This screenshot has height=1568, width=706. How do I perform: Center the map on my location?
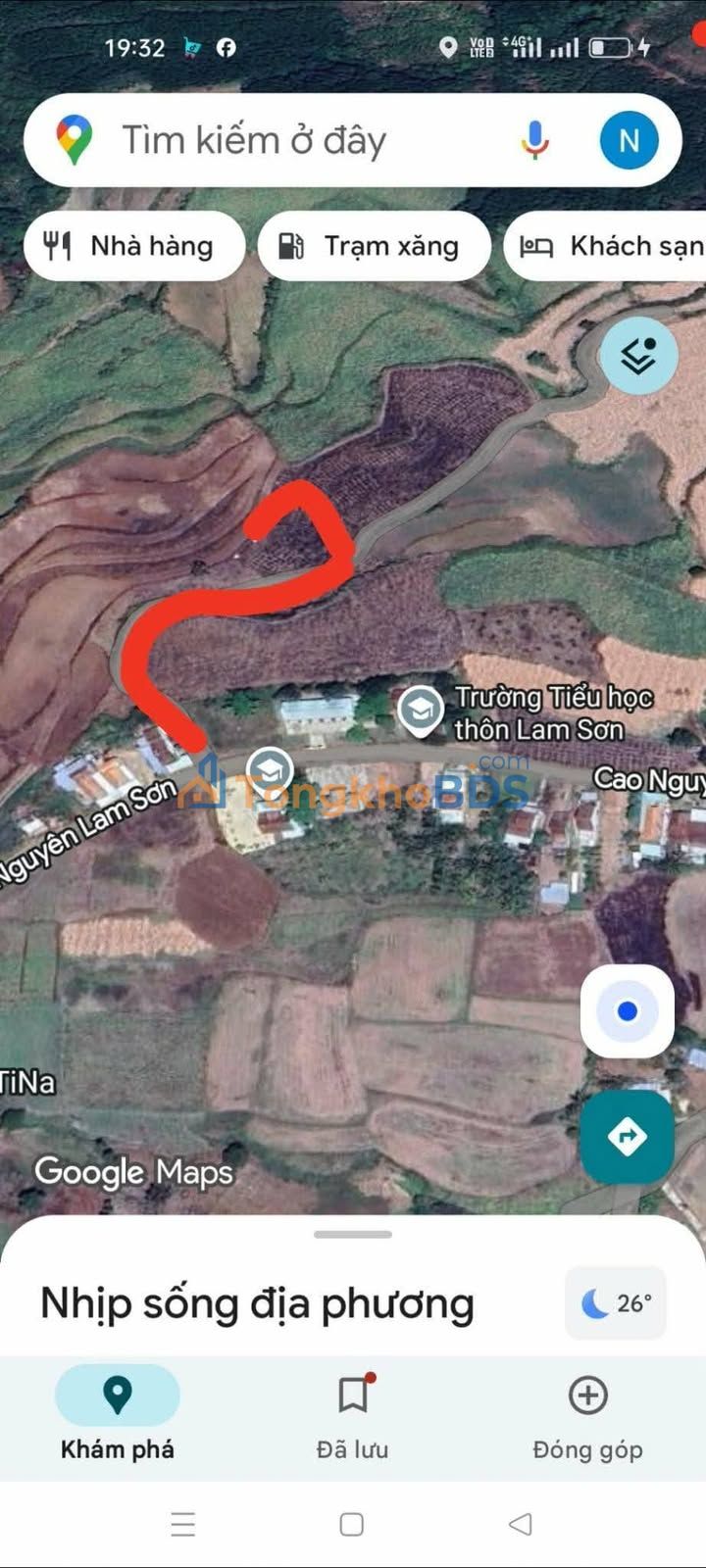tap(628, 1011)
